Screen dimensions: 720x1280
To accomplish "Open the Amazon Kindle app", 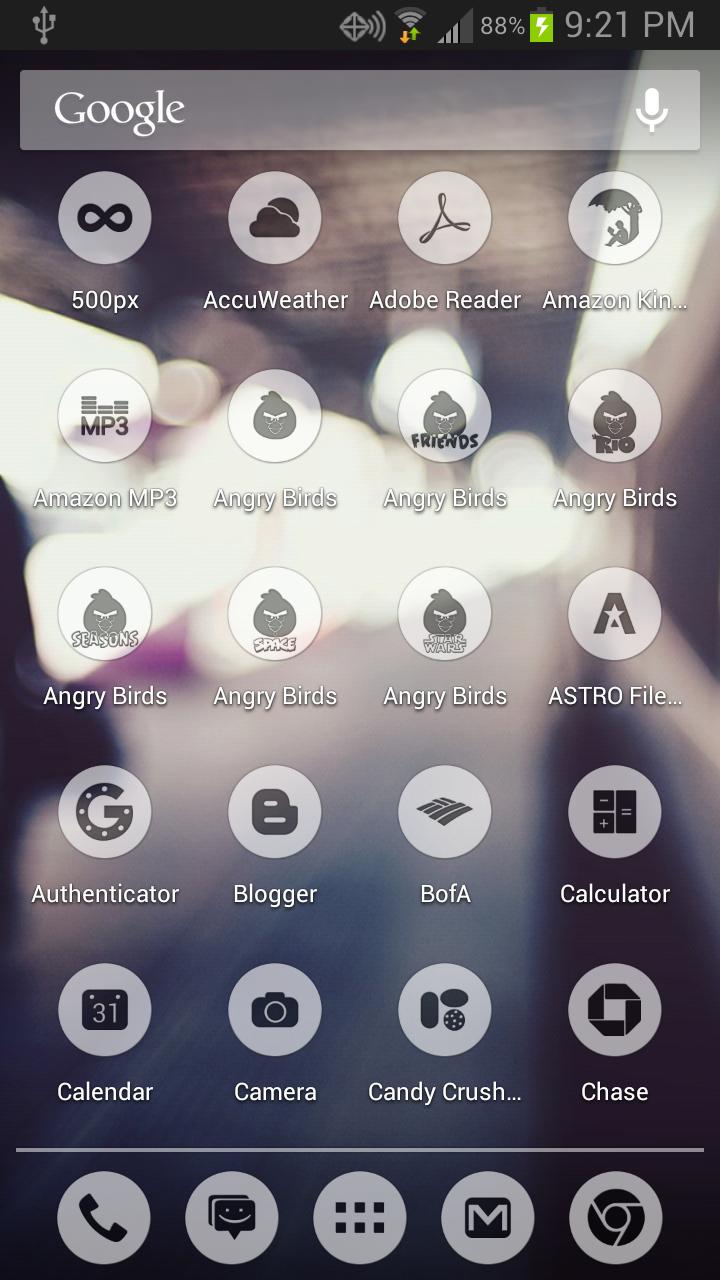I will pos(615,218).
